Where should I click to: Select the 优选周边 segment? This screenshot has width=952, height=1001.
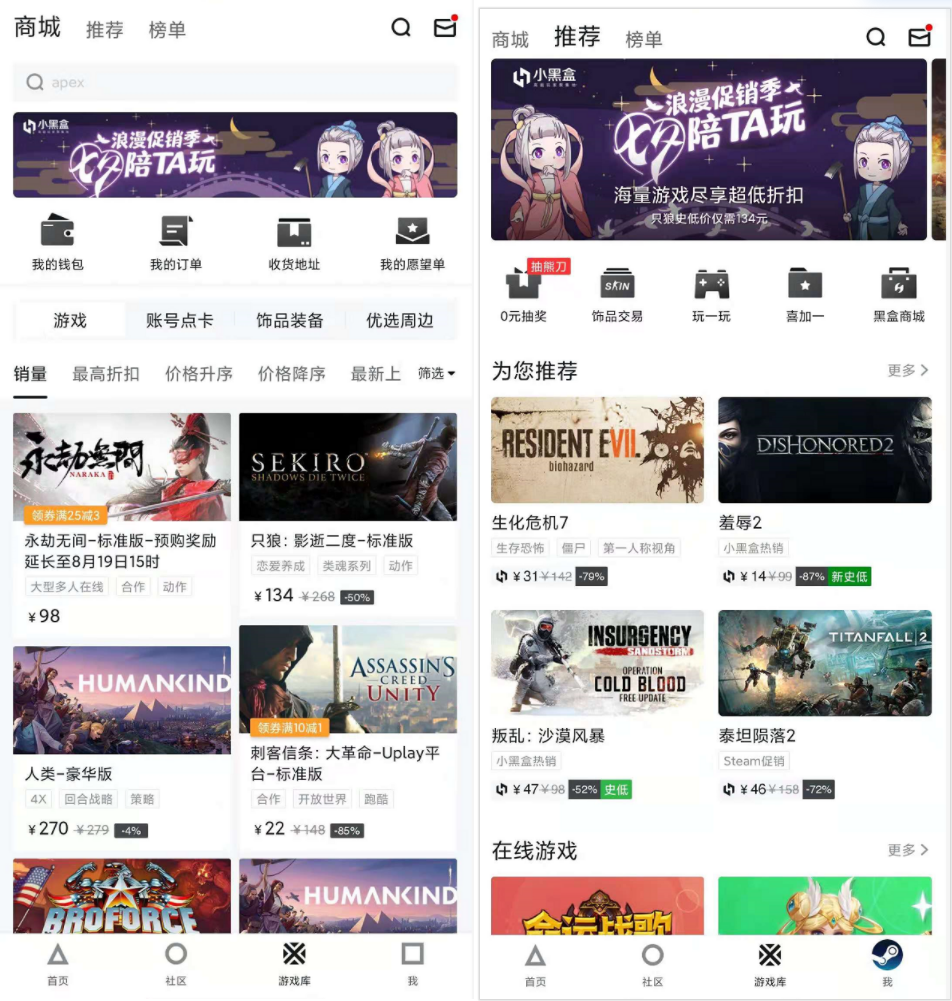(x=400, y=321)
